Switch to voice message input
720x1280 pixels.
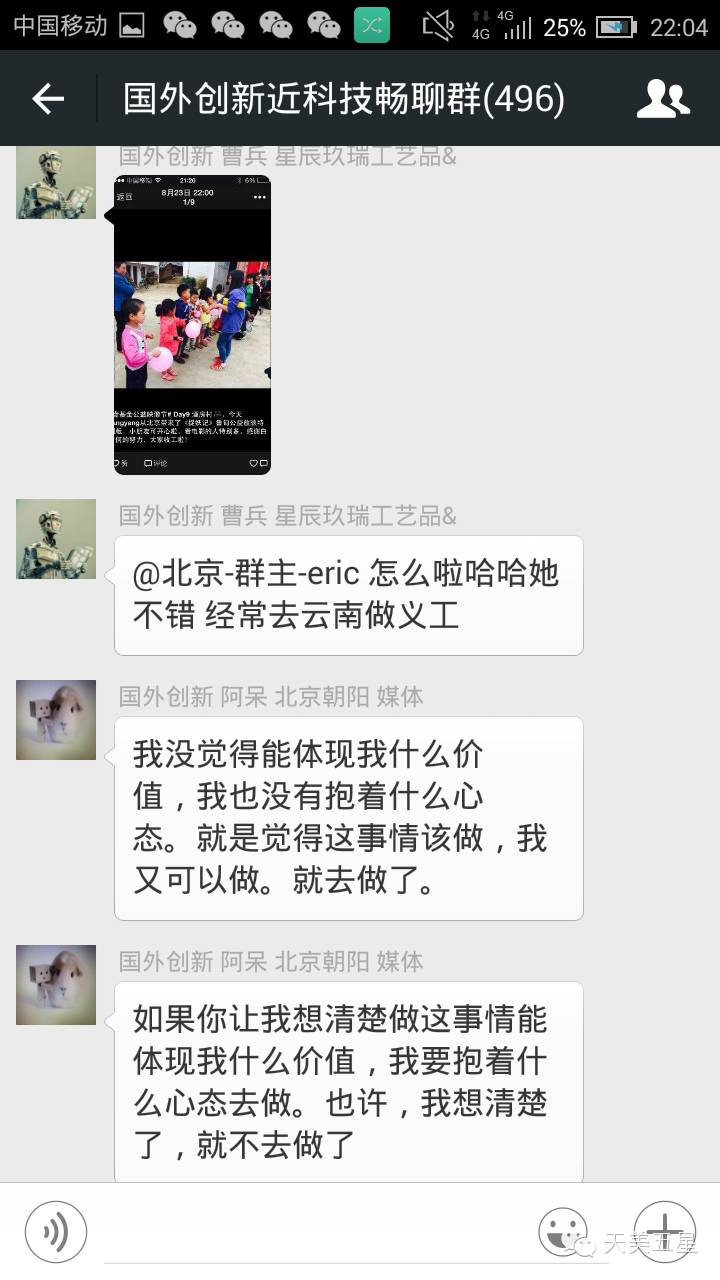pos(56,1231)
